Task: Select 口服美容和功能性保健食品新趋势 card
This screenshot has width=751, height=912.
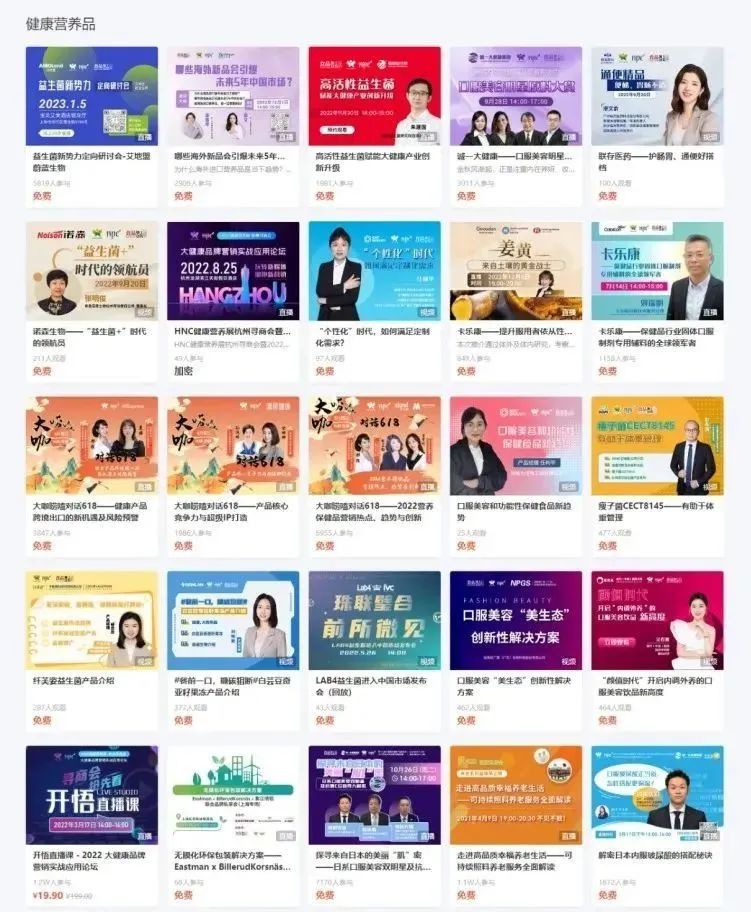Action: pyautogui.click(x=516, y=446)
